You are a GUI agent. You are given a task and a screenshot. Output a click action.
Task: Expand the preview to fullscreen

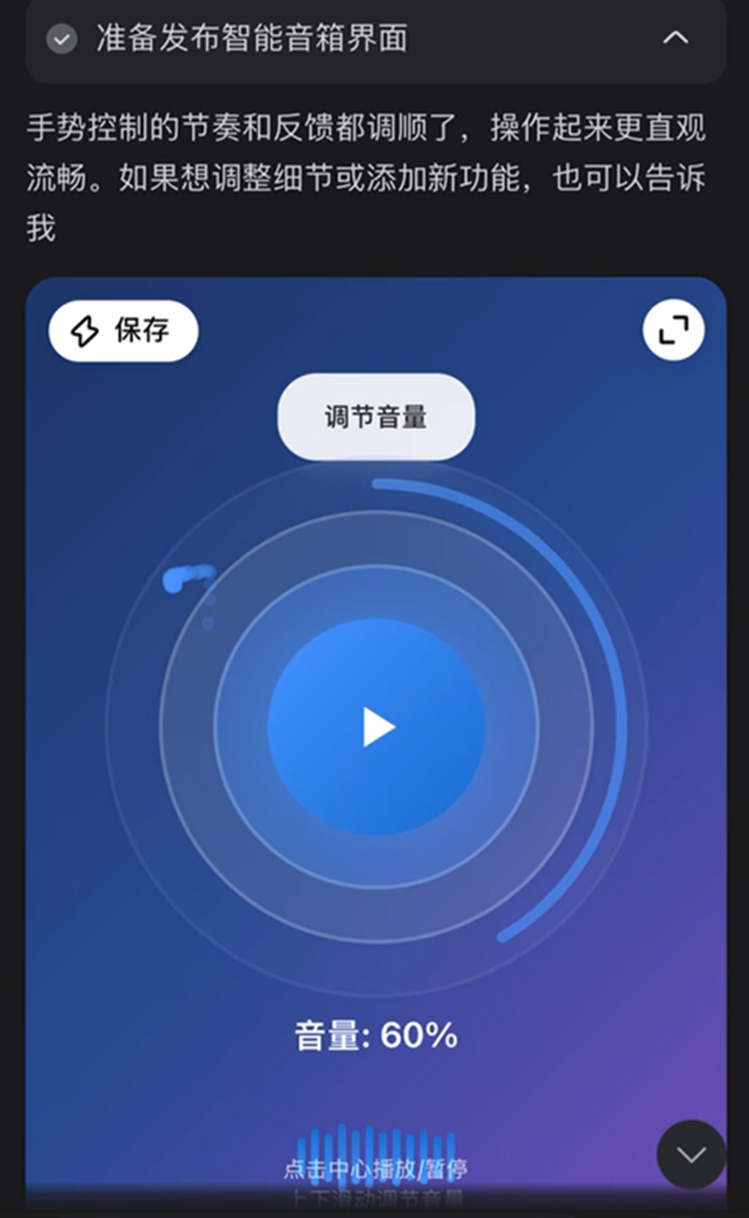point(673,330)
